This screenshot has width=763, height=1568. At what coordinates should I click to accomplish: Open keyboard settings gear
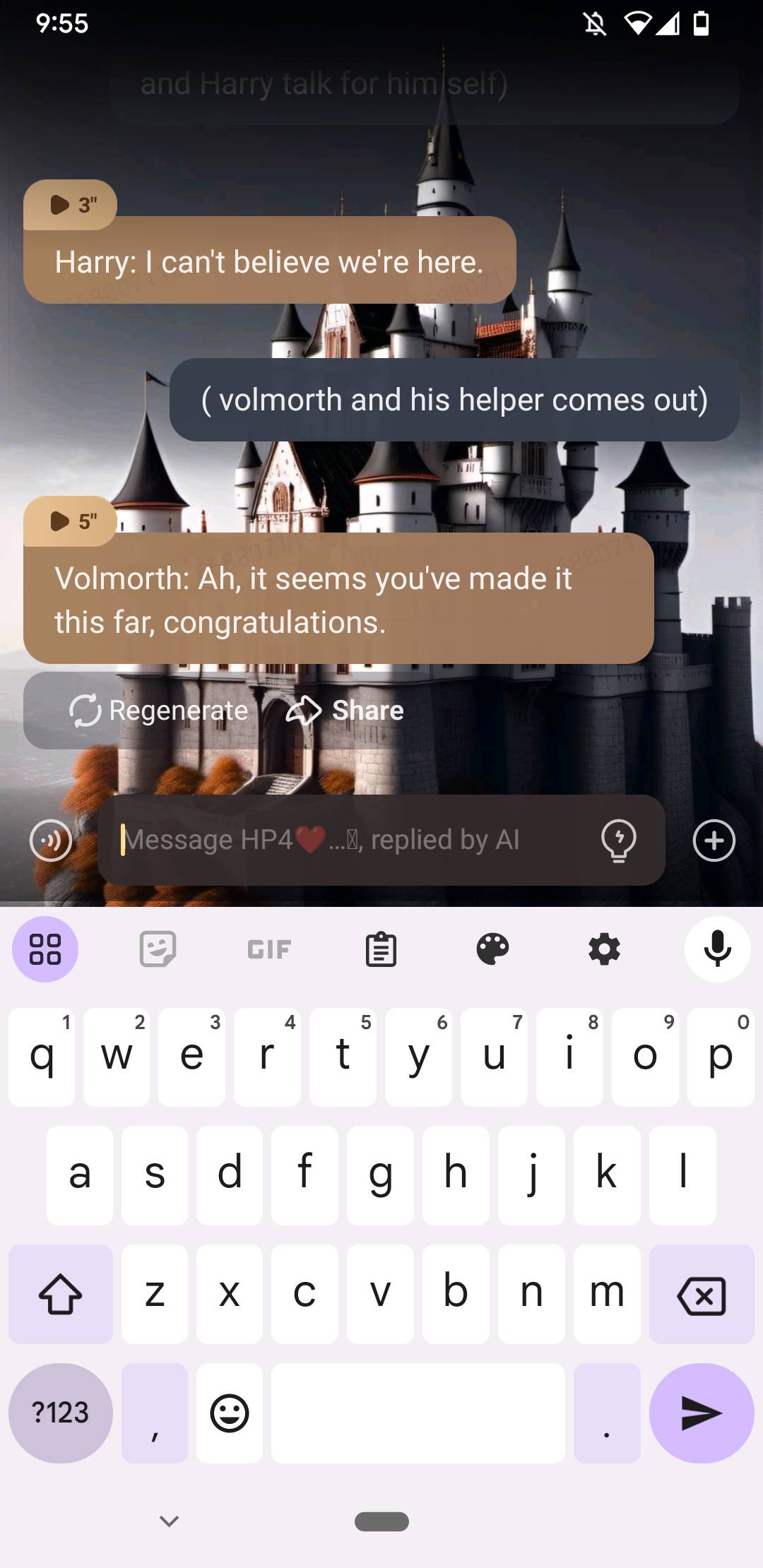coord(604,949)
